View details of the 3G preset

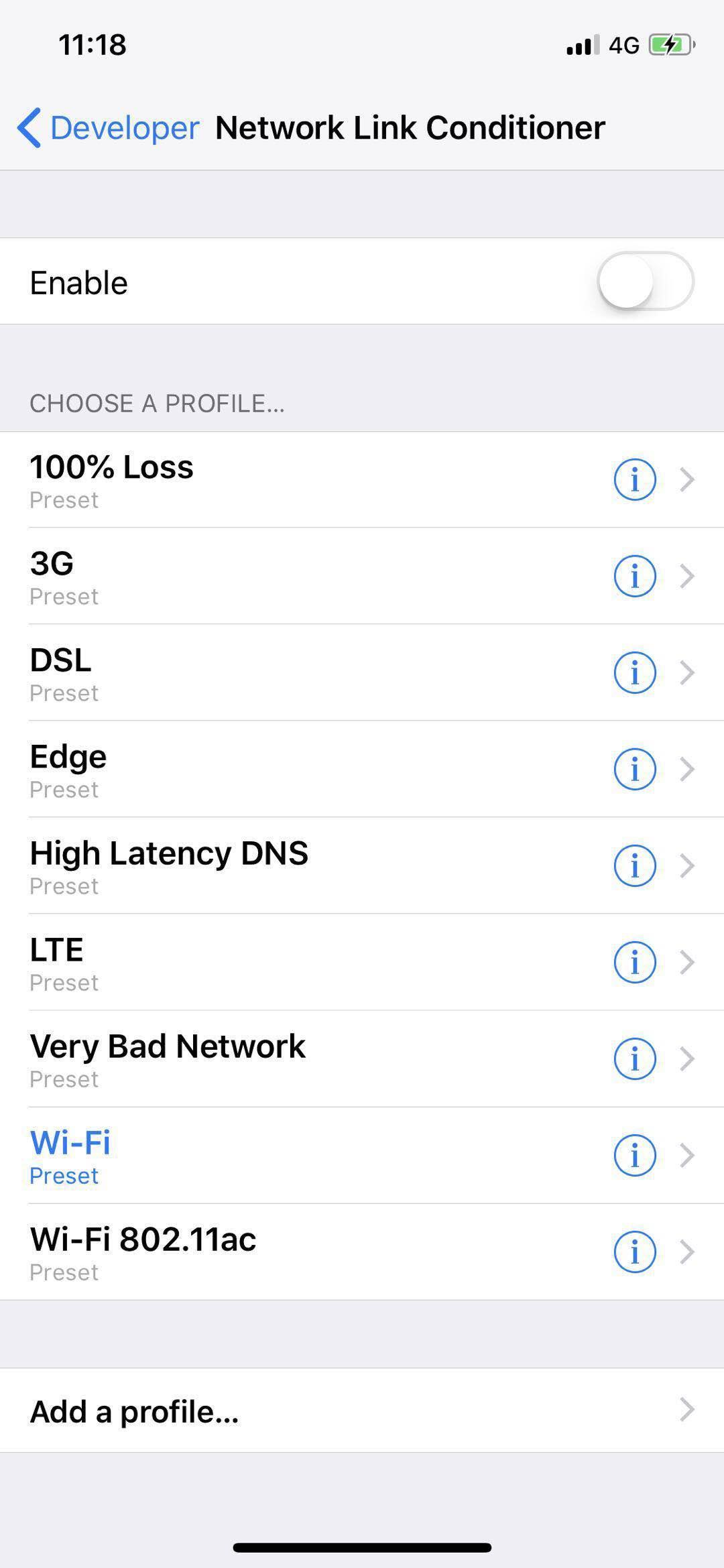634,577
